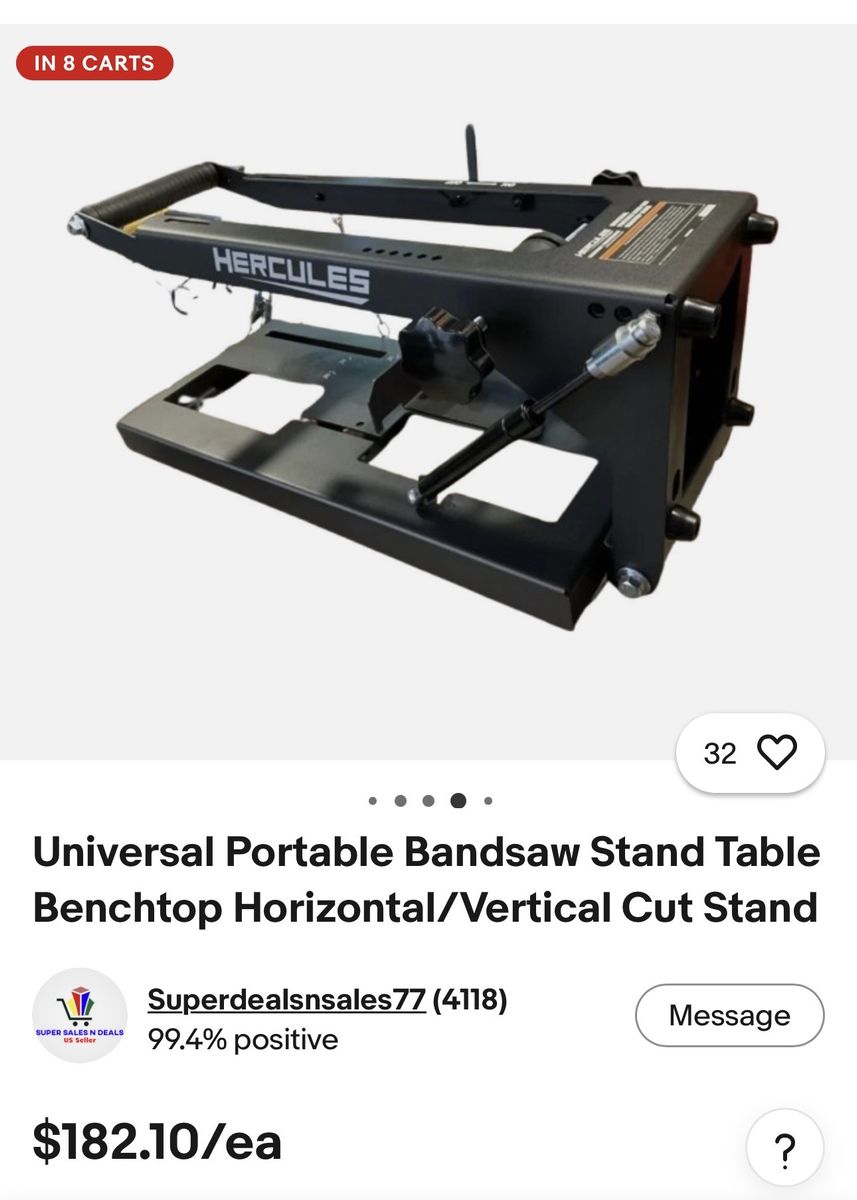Add this bandsaw stand to watchlist

[x=750, y=753]
